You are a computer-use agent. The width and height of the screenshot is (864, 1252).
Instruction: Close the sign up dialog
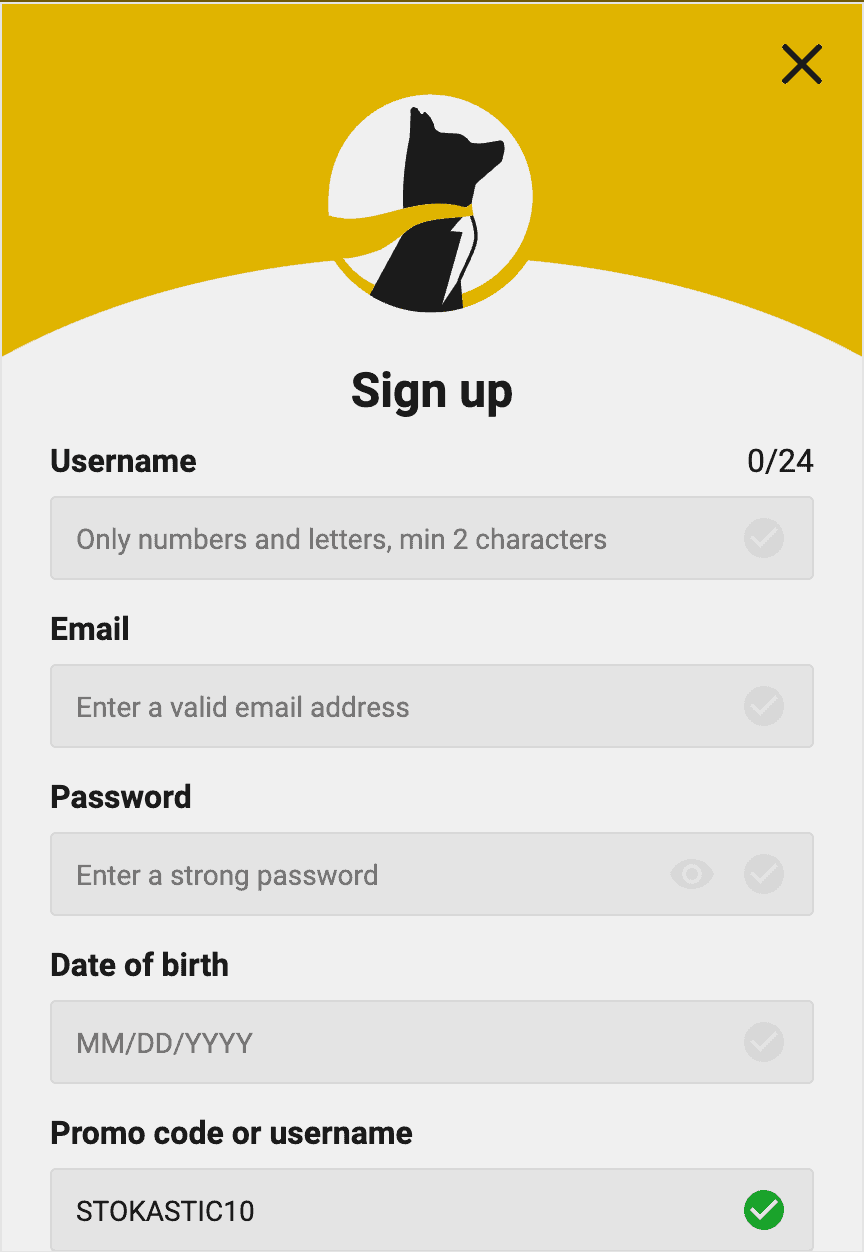801,65
